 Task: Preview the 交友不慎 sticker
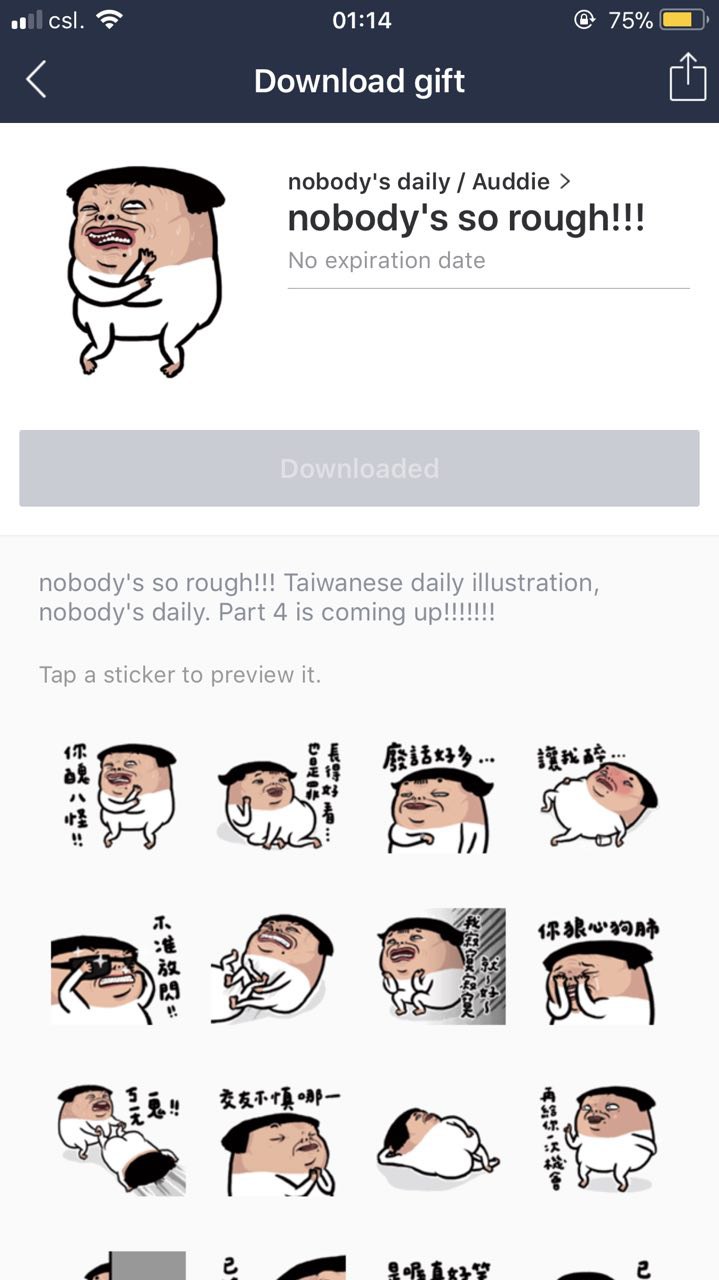[x=278, y=1138]
